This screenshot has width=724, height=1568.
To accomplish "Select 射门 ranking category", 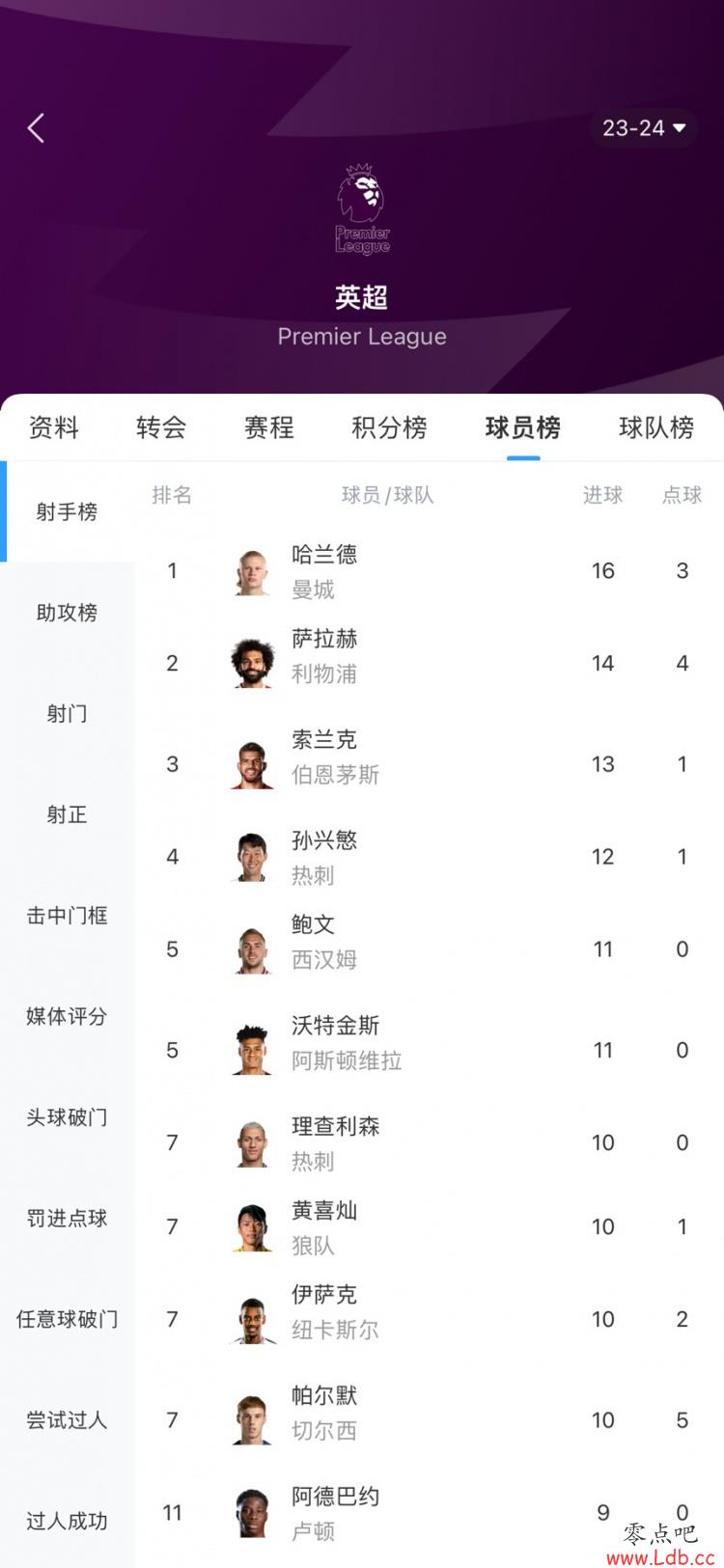I will click(67, 714).
